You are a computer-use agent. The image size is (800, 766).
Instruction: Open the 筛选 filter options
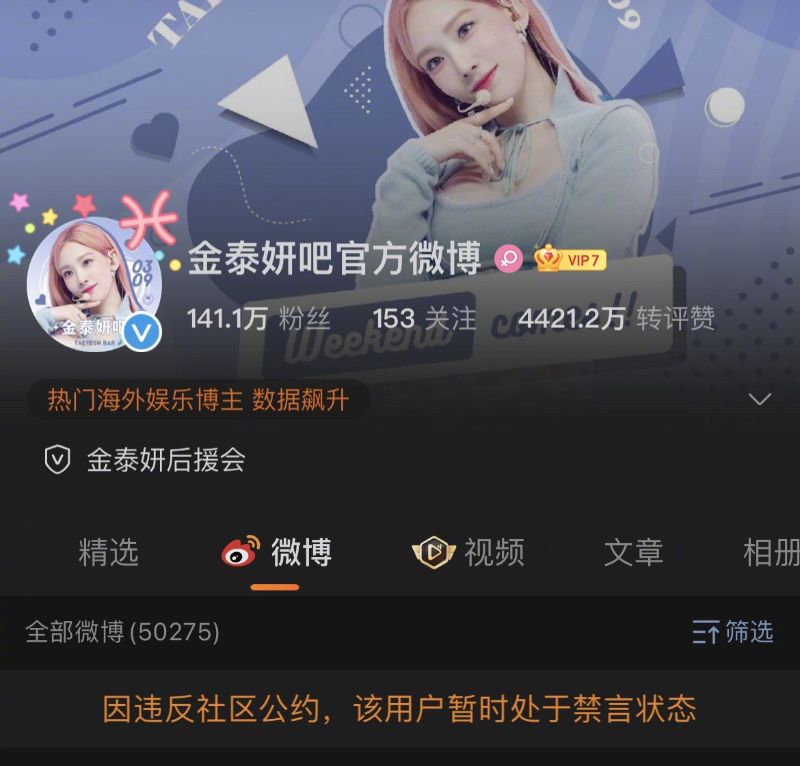pos(733,632)
